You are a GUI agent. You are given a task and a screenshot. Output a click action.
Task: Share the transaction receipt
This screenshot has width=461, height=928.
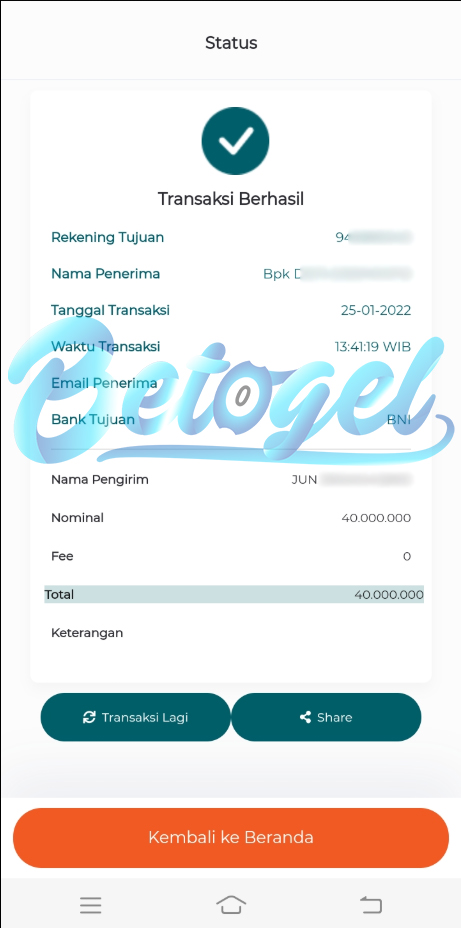pyautogui.click(x=326, y=717)
